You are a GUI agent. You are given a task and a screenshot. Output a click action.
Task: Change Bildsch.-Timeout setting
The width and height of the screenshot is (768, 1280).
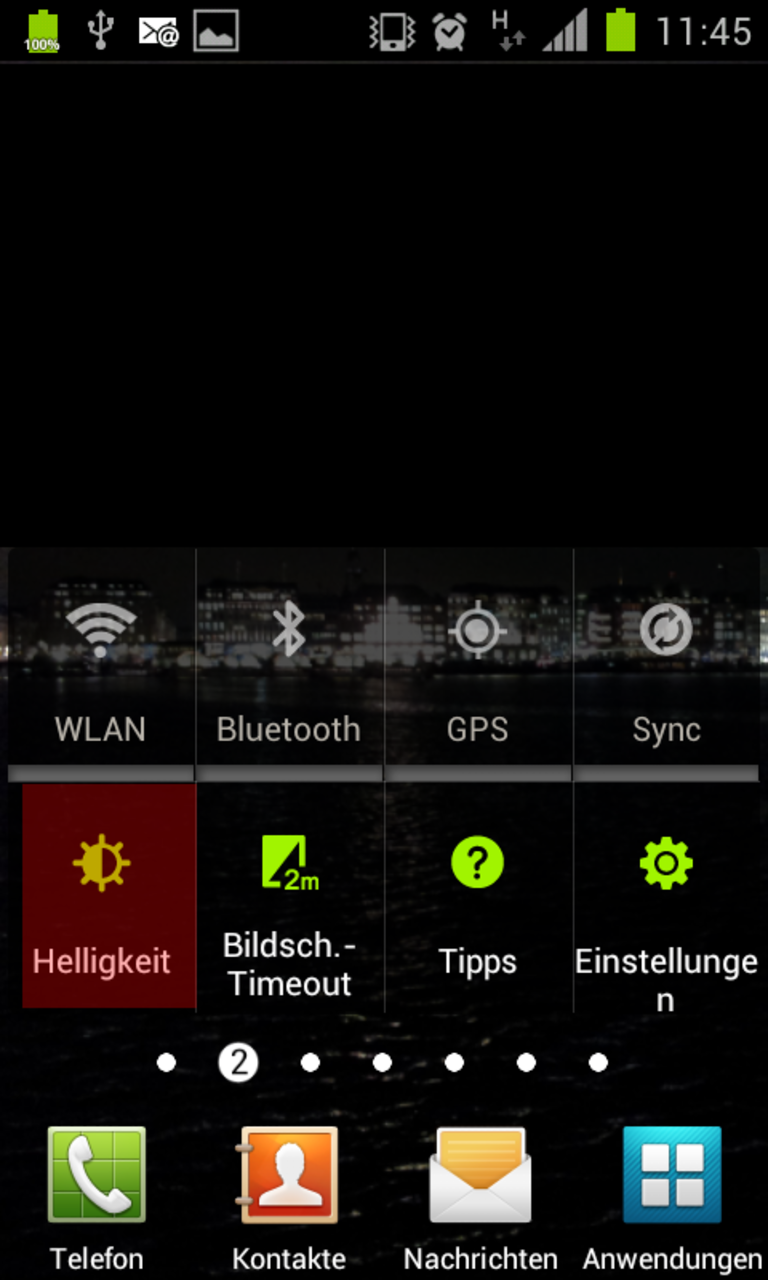(x=289, y=895)
